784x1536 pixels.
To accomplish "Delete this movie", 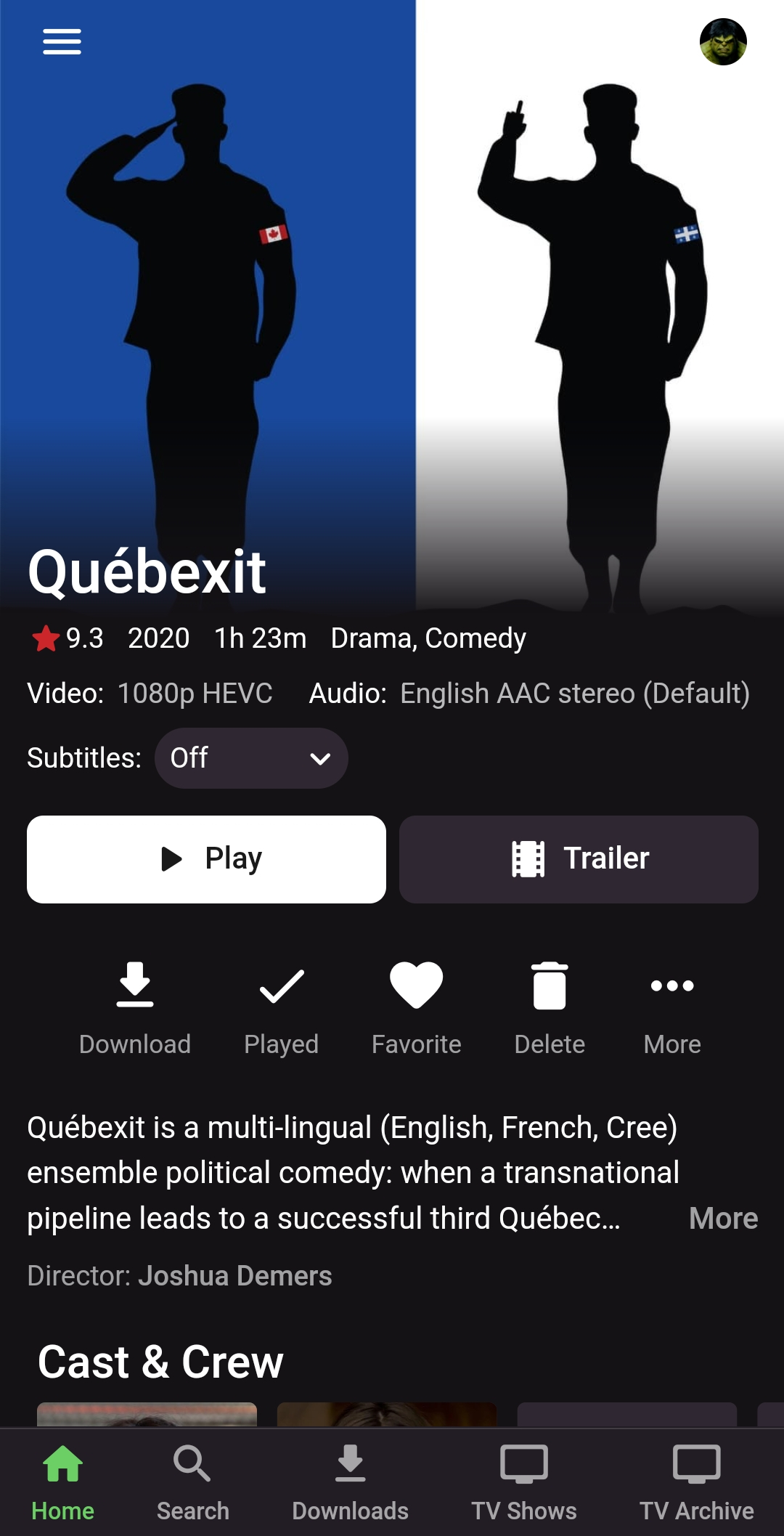I will tap(550, 1006).
